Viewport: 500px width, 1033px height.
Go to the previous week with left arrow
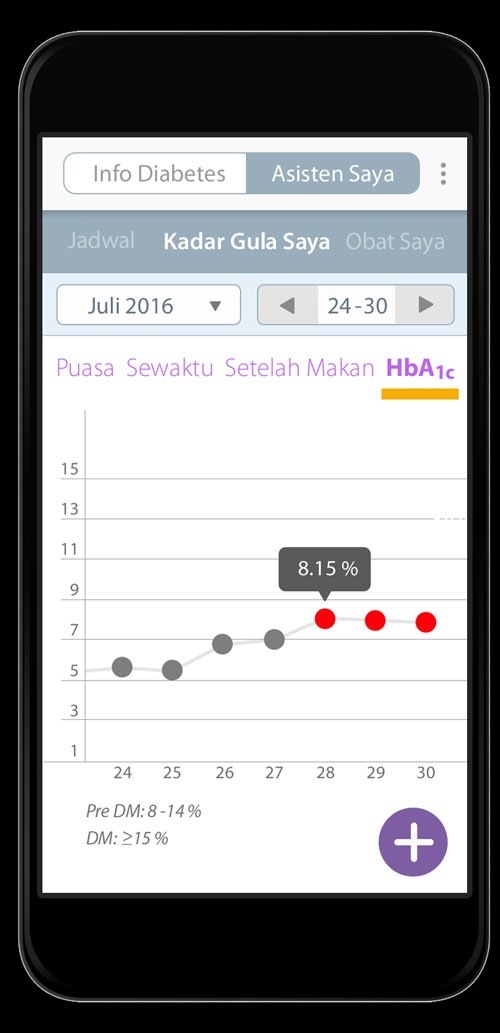[287, 305]
